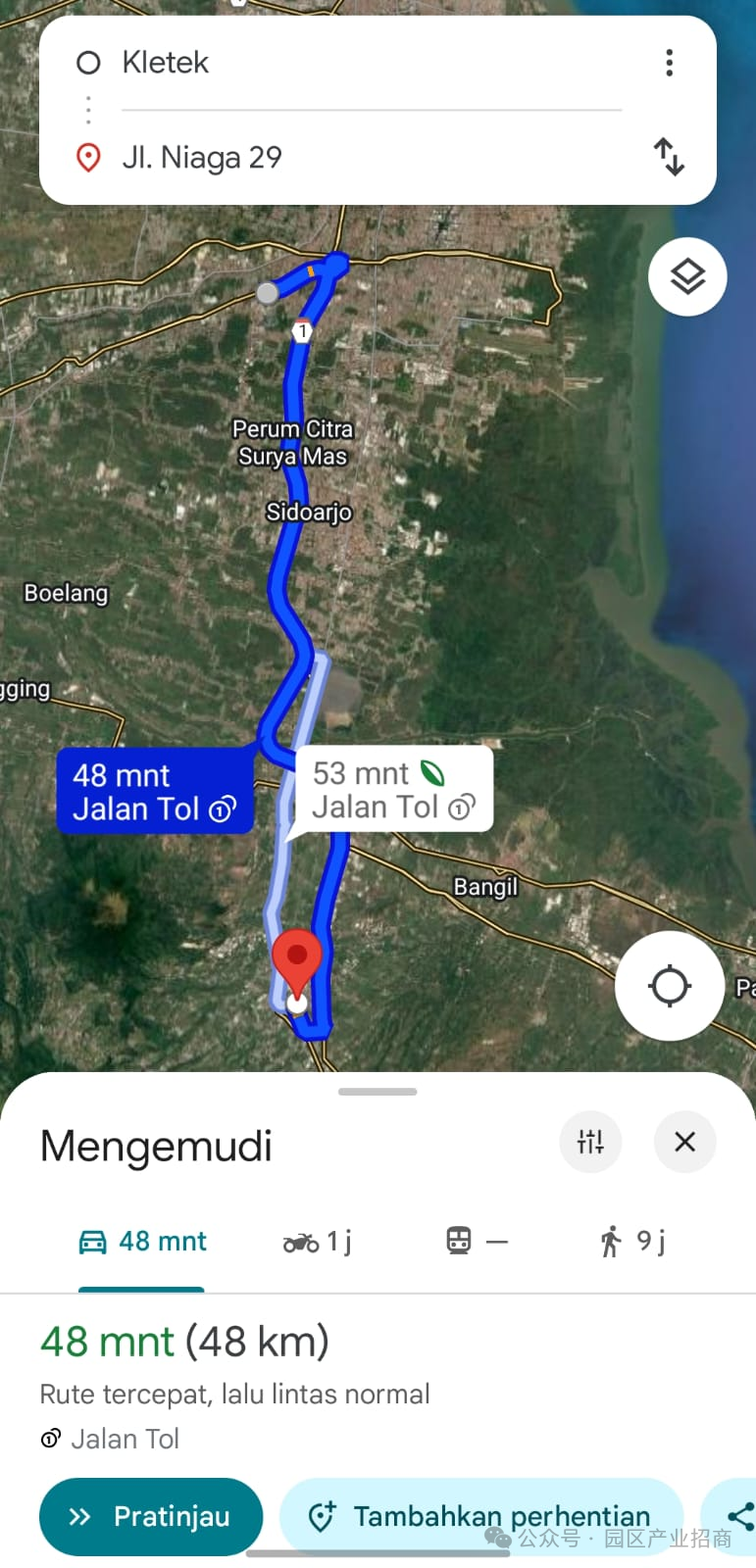Open the map layers button
756x1568 pixels.
687,277
